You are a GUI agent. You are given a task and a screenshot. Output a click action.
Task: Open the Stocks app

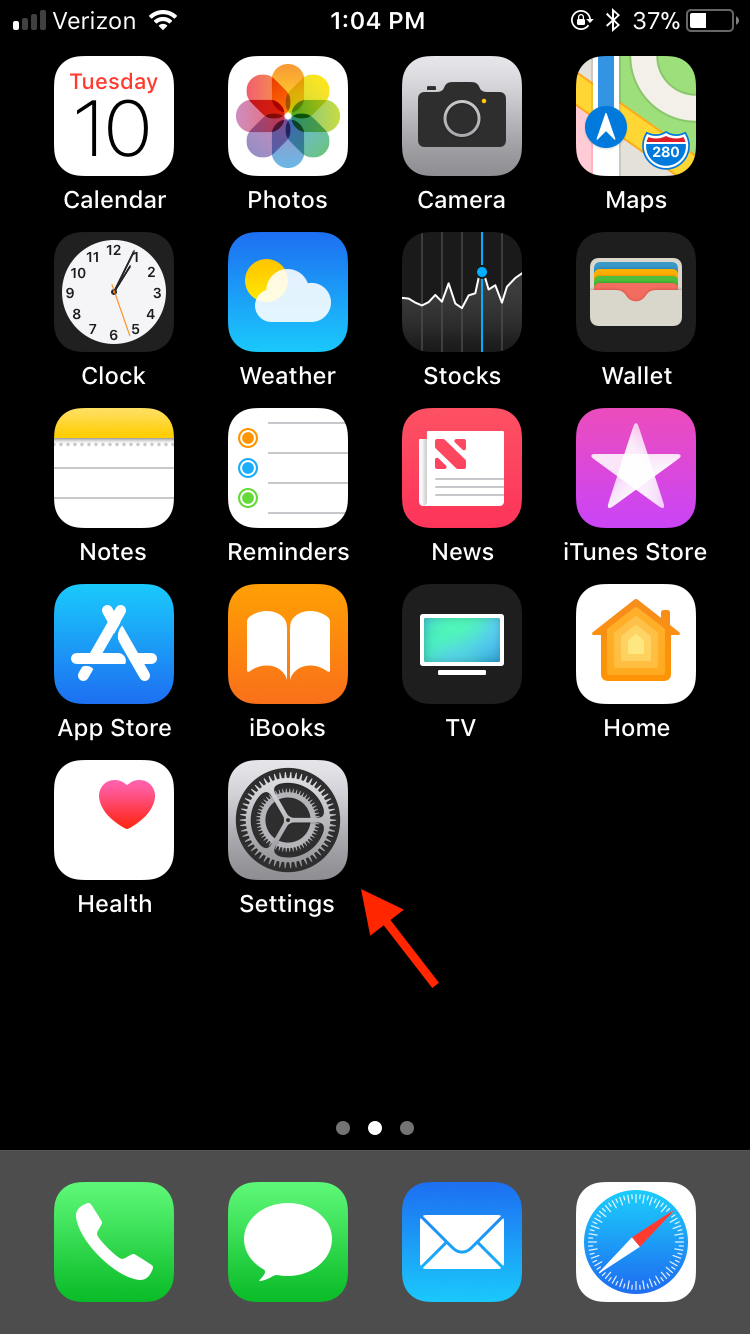462,292
